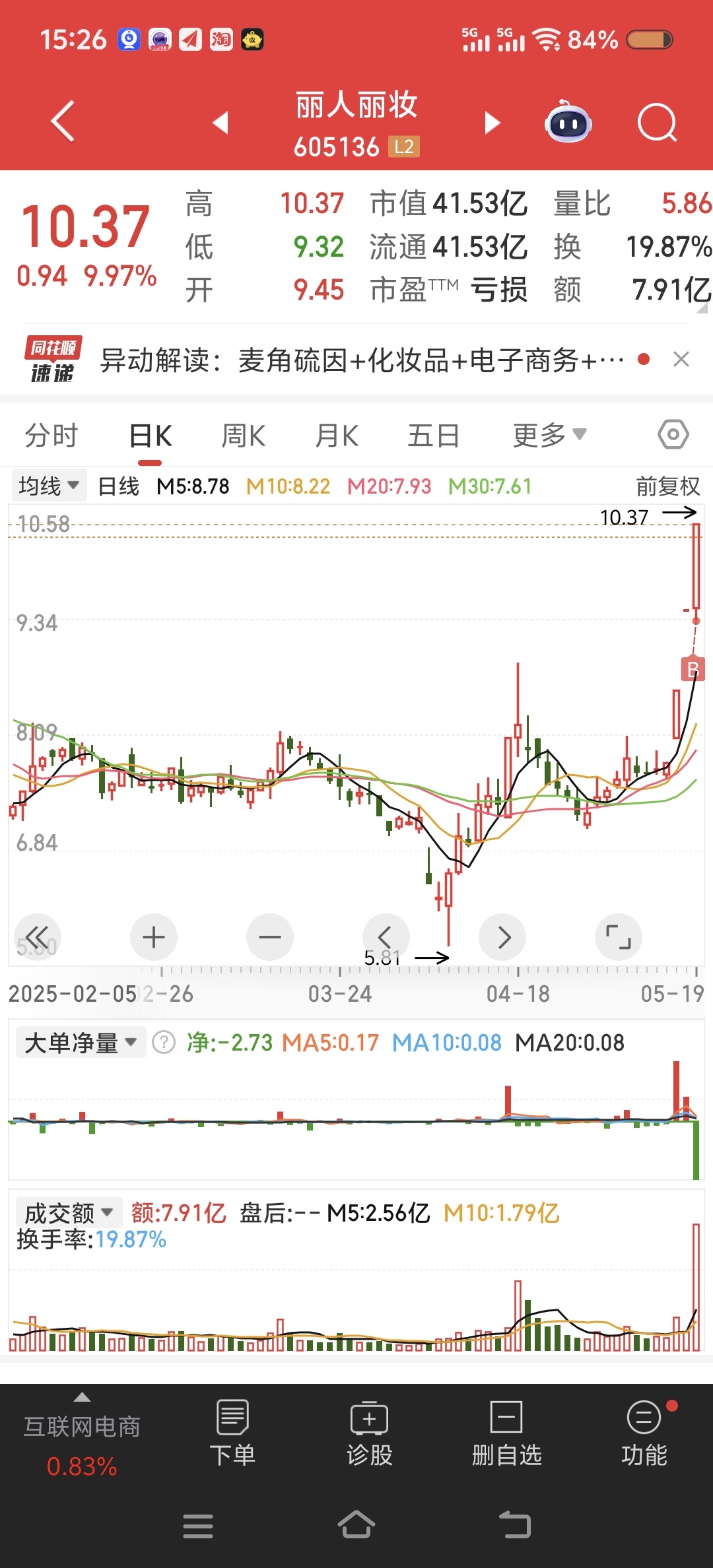Switch to the next stock
713x1568 pixels.
point(492,123)
